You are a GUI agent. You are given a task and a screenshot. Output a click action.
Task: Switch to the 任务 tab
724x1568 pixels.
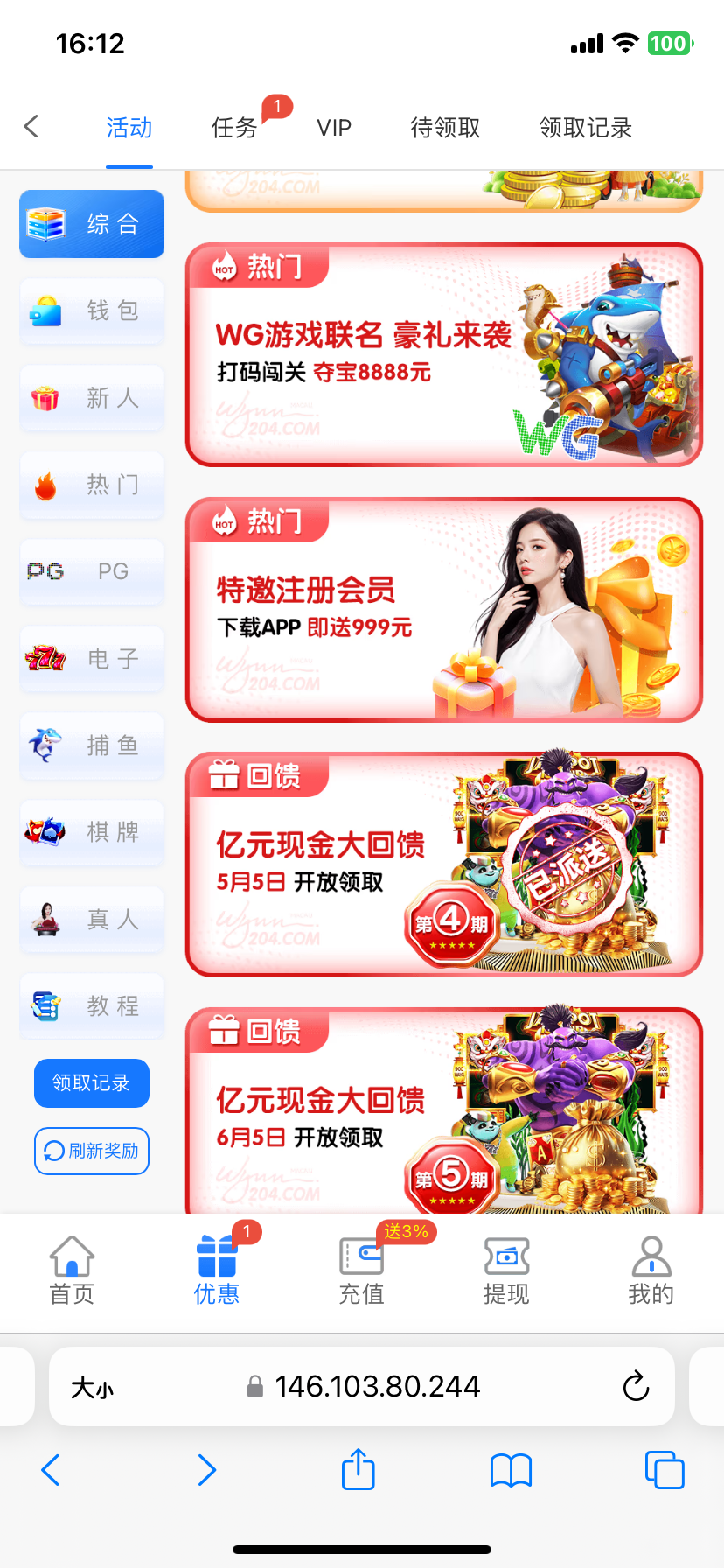234,128
